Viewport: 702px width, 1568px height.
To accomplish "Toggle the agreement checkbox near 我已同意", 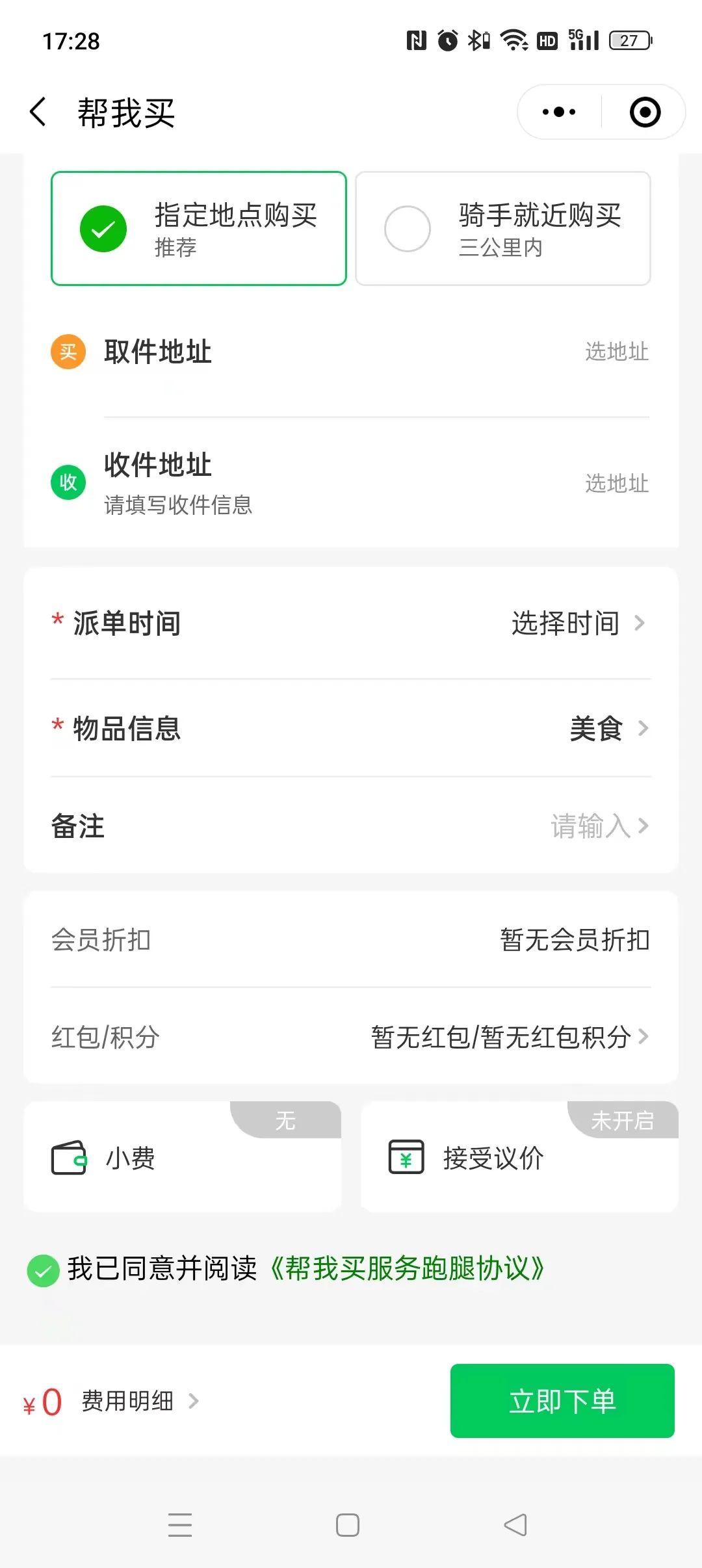I will tap(42, 1268).
